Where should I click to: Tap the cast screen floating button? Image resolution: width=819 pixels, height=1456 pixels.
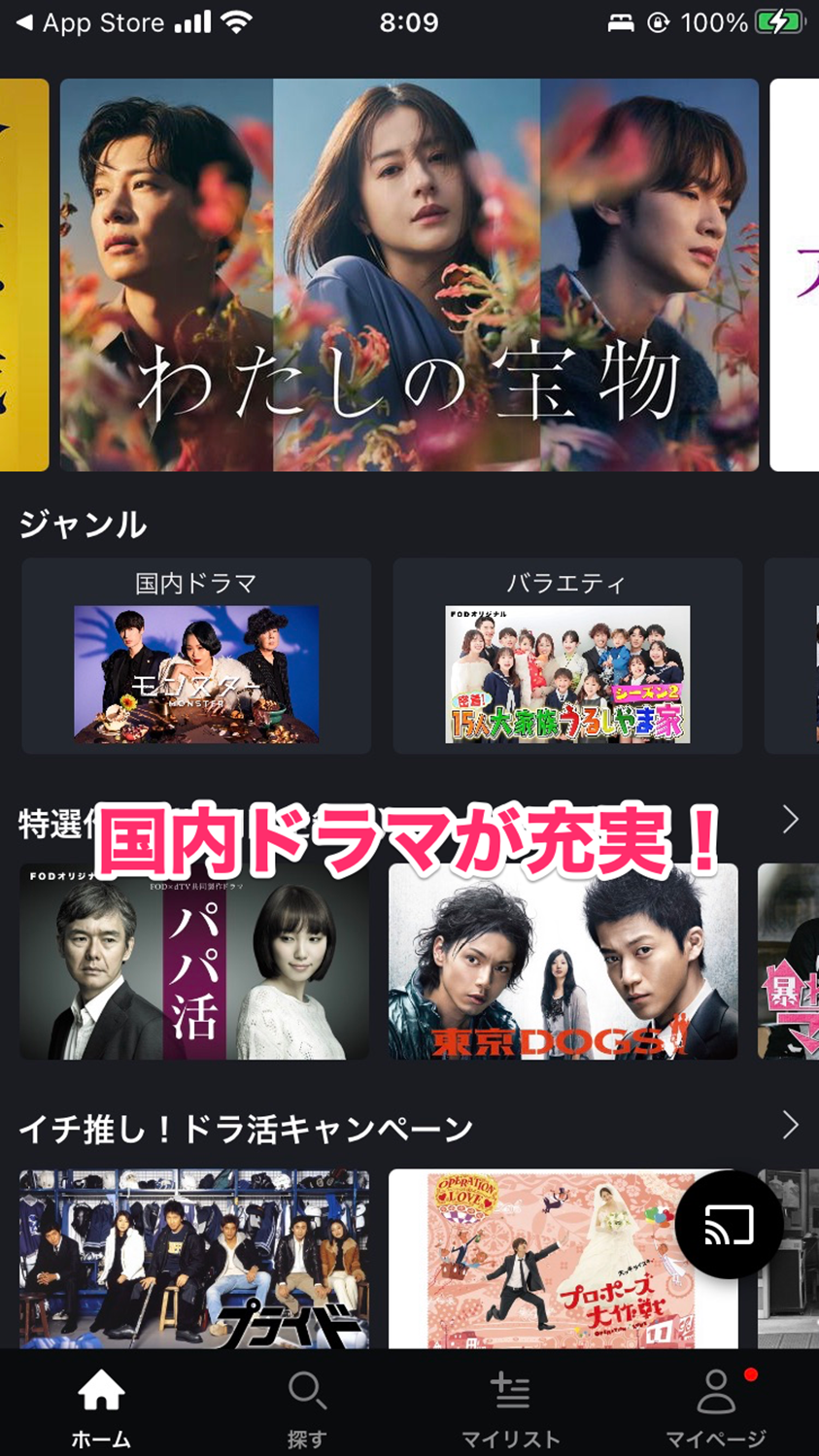point(729,1225)
